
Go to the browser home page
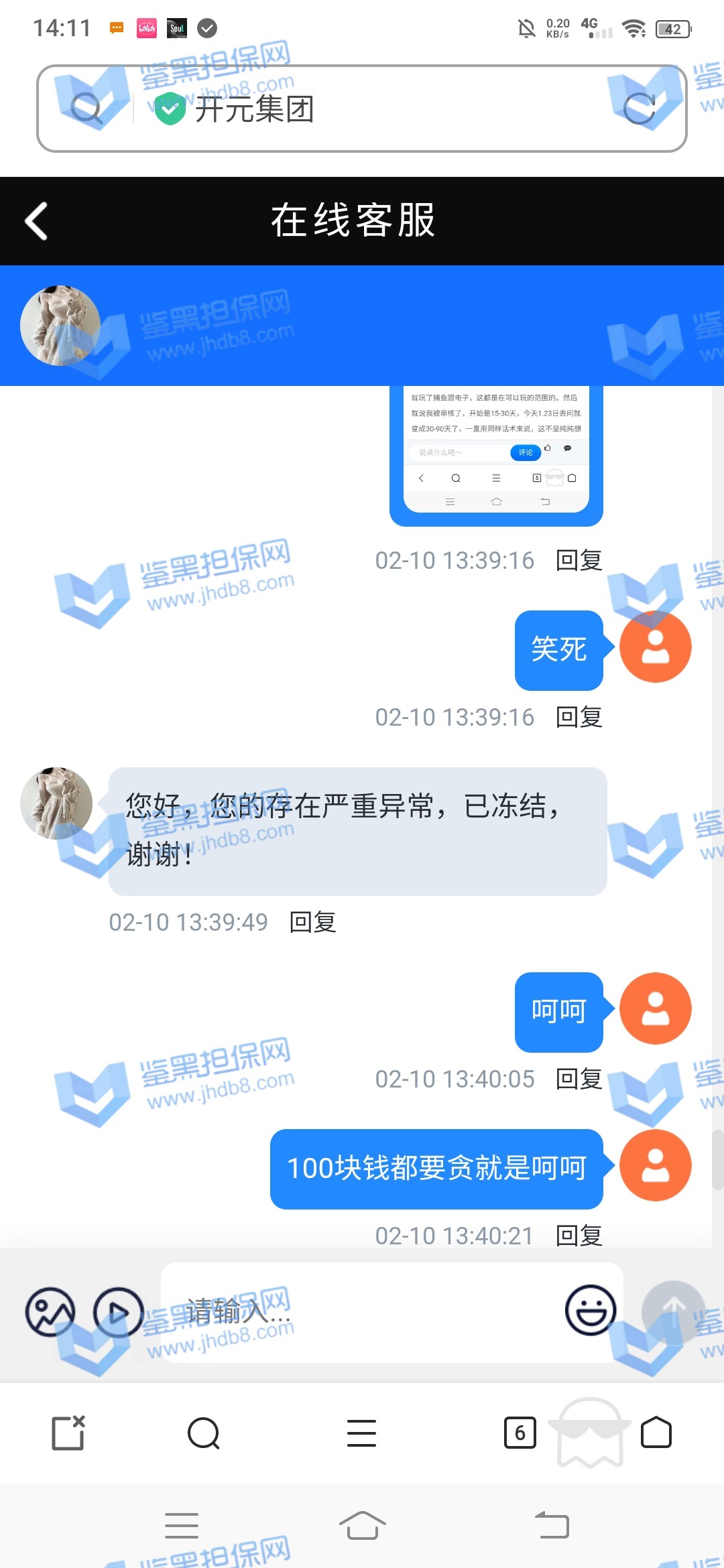point(656,1433)
